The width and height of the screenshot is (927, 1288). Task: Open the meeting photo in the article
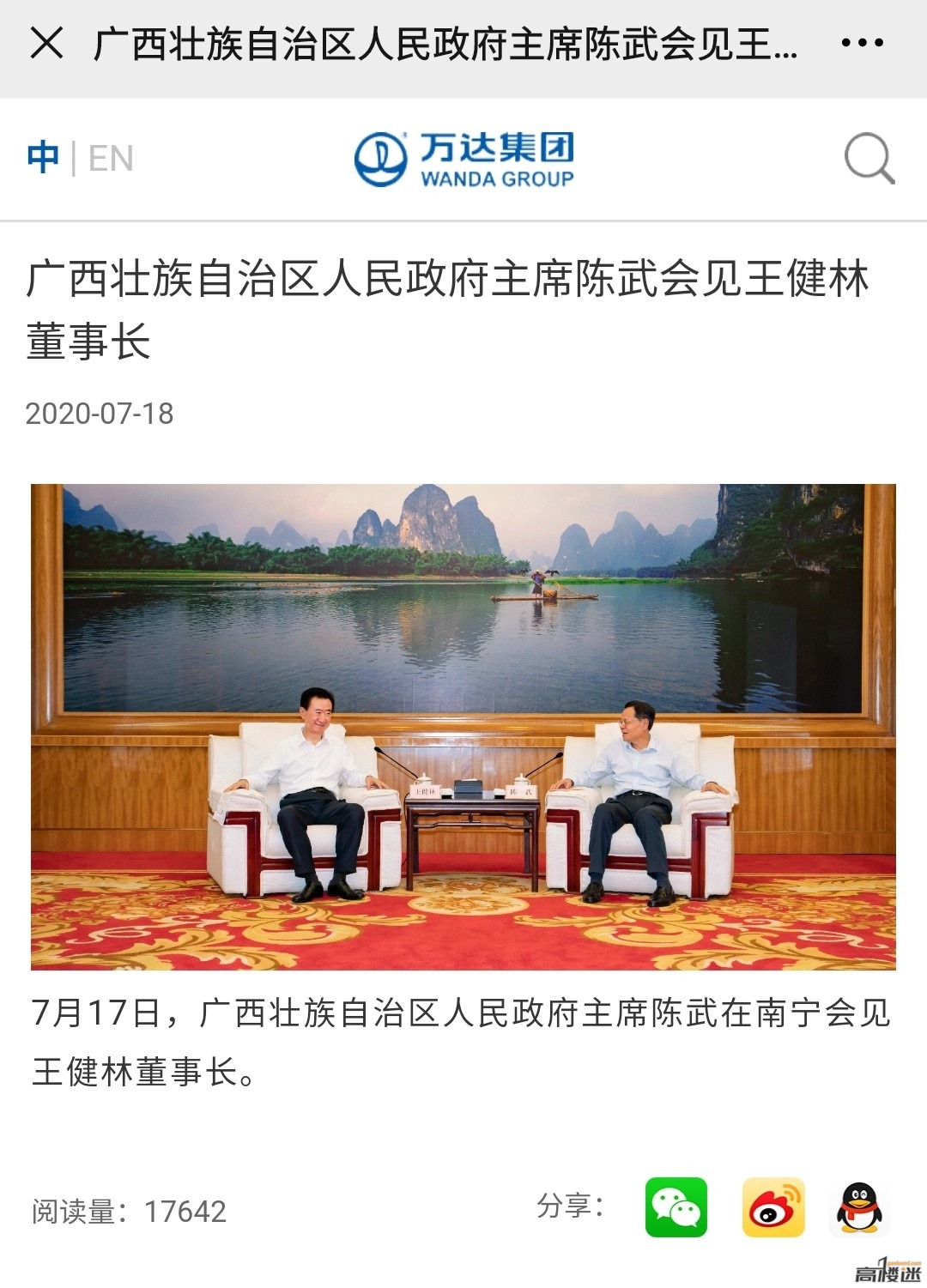point(463,727)
